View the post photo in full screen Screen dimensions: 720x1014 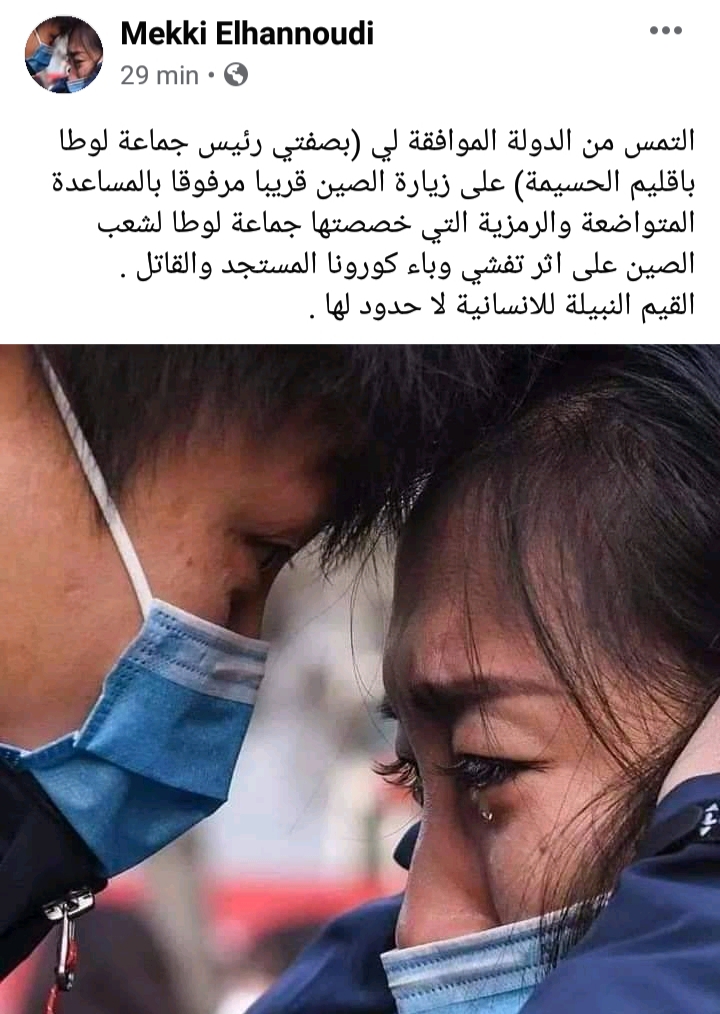[360, 680]
